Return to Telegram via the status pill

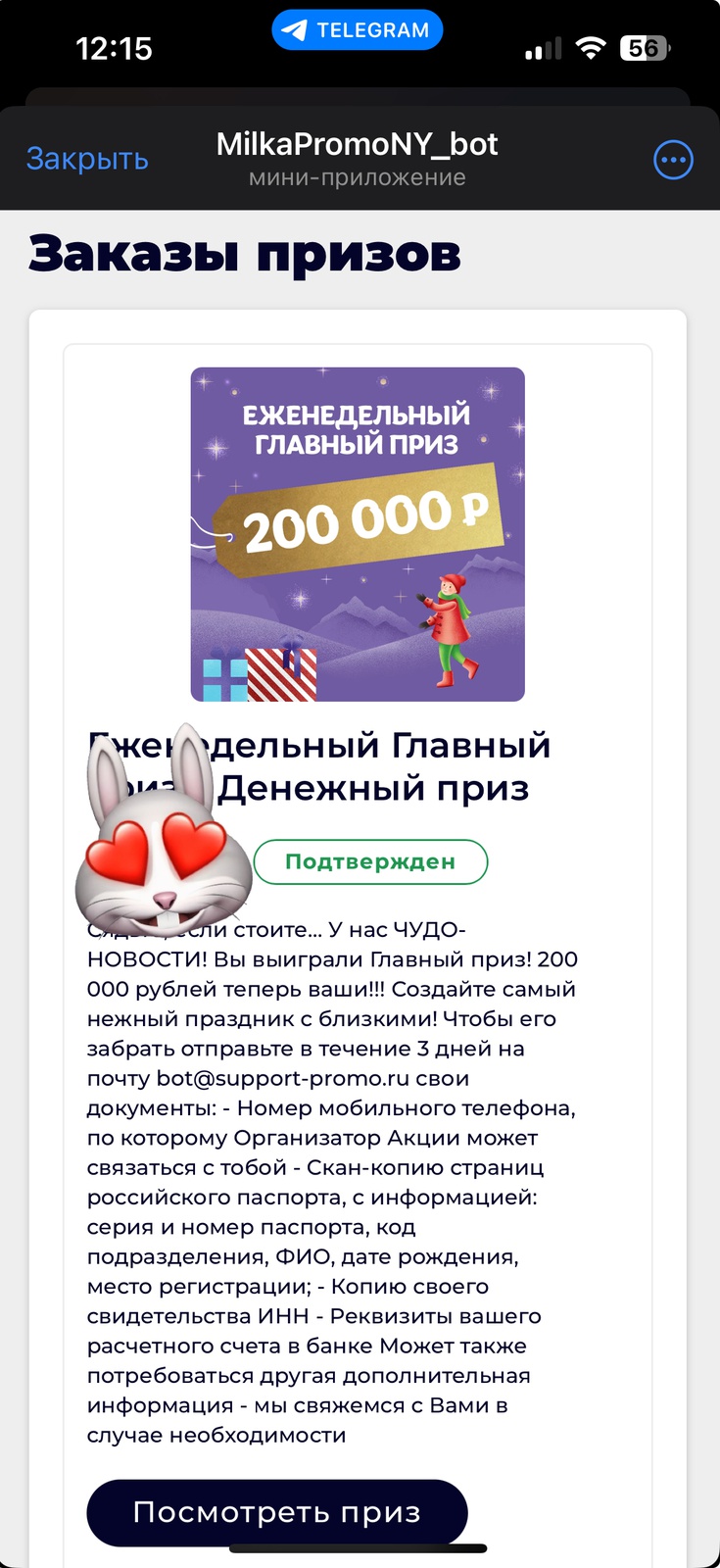(357, 30)
